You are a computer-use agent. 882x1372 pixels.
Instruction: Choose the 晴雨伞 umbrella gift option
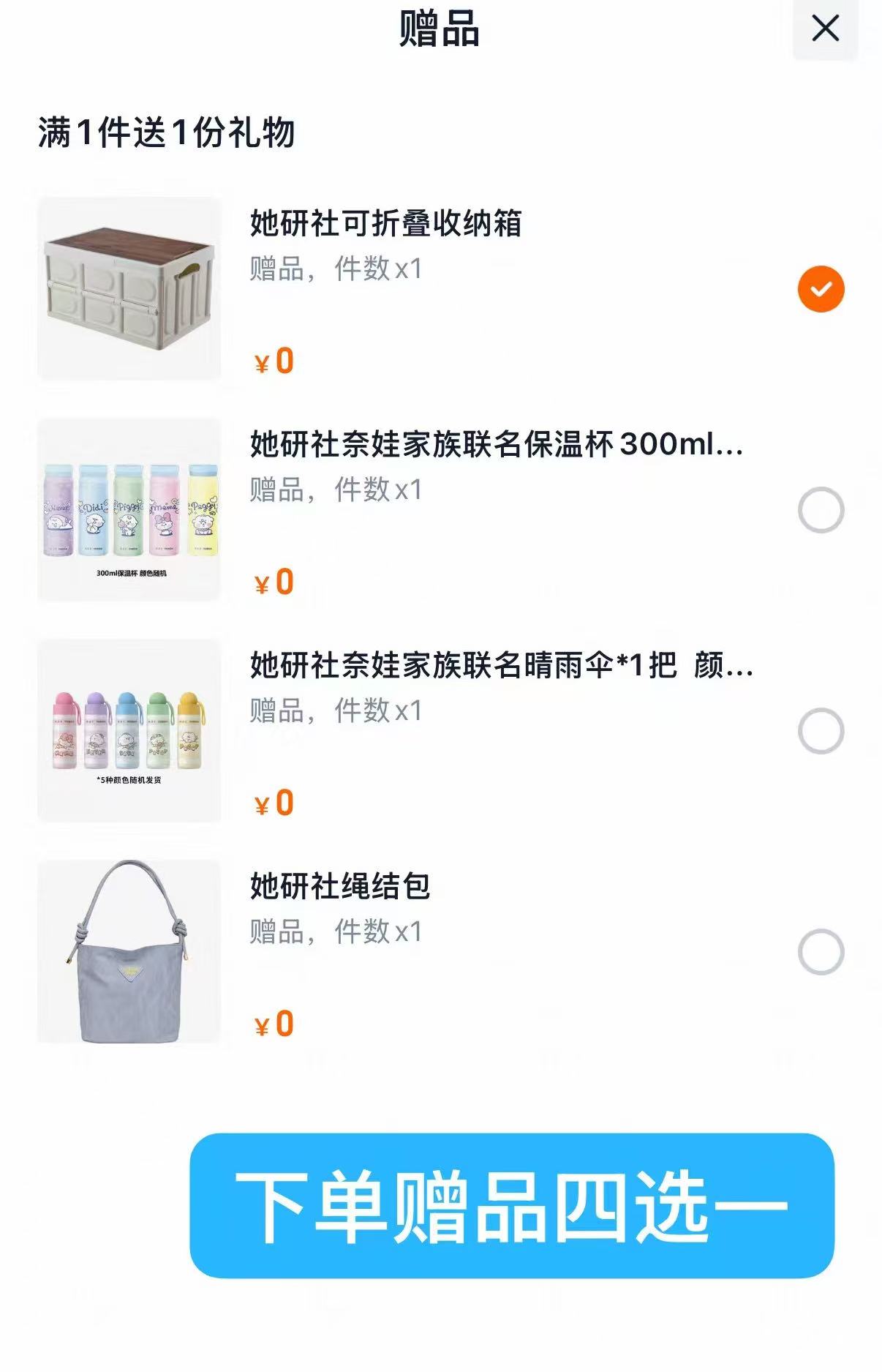[x=821, y=728]
